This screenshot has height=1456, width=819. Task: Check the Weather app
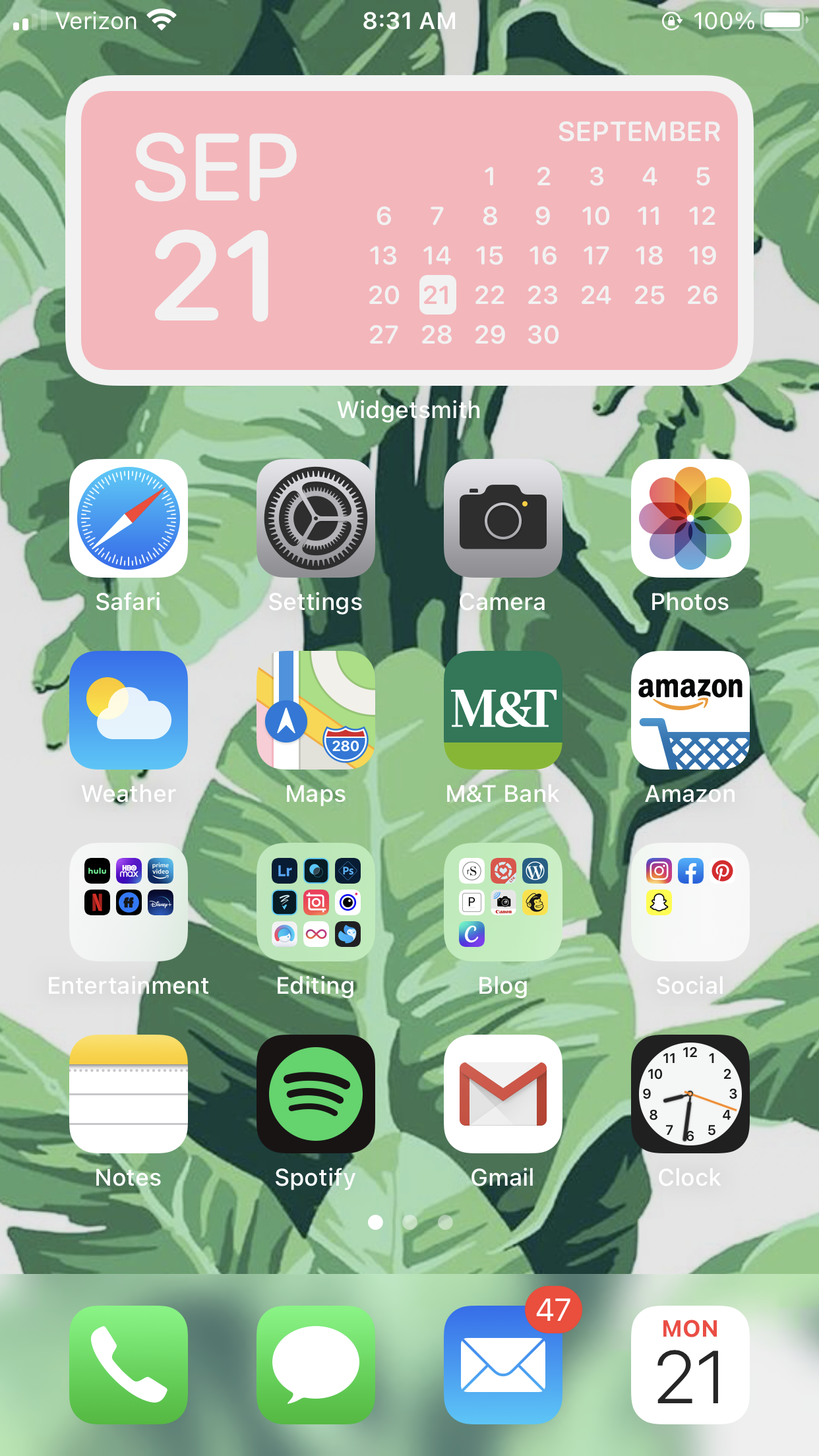tap(129, 710)
